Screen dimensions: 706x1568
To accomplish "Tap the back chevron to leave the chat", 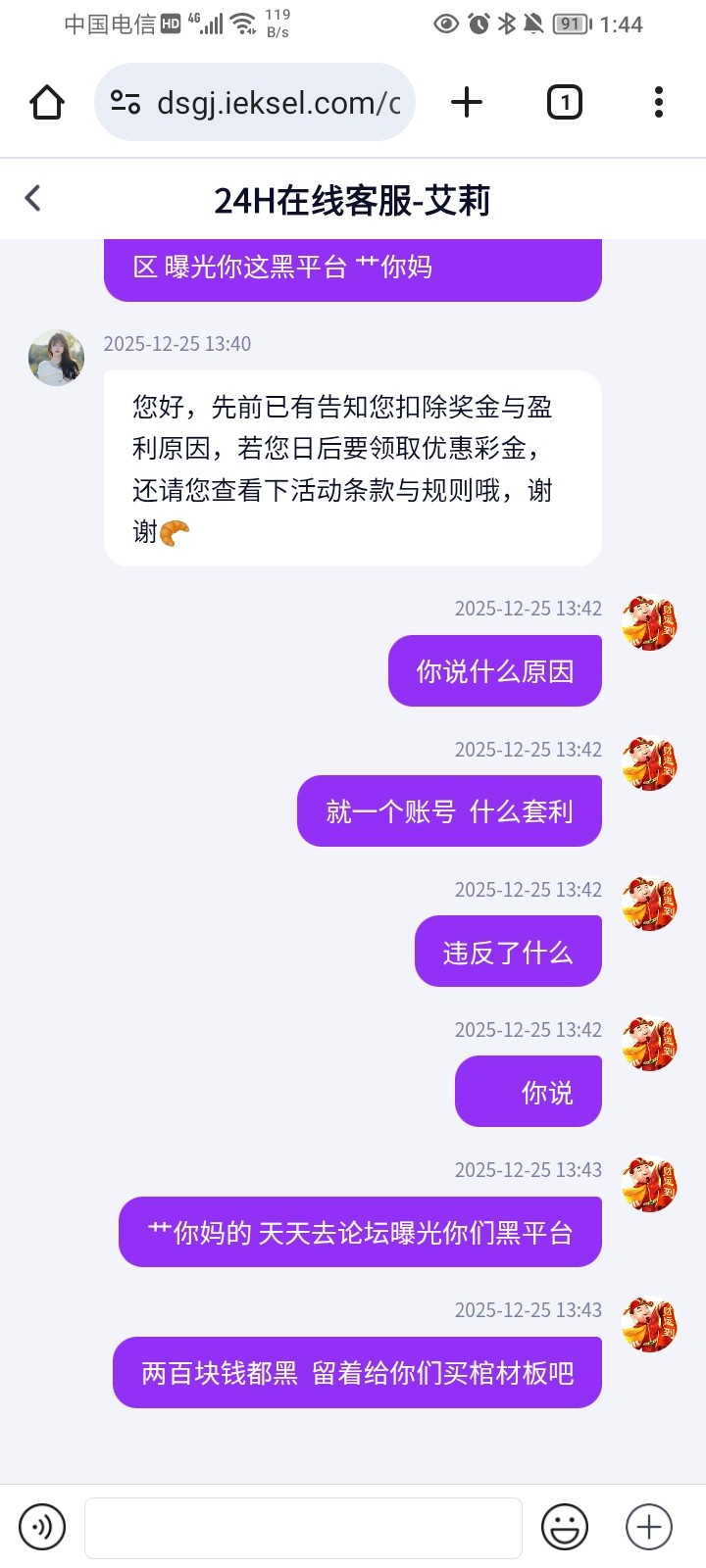I will click(33, 198).
